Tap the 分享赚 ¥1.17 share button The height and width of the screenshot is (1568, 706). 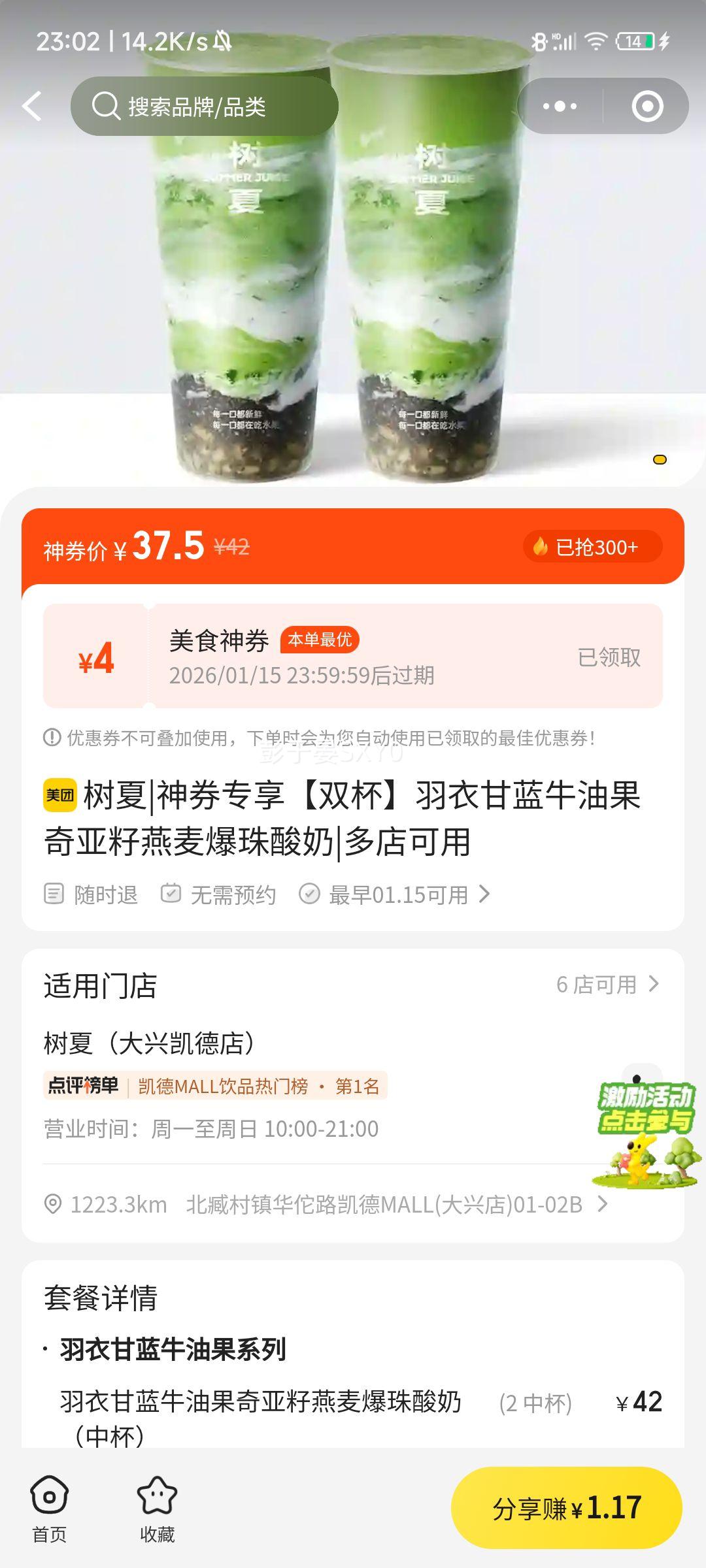566,1508
